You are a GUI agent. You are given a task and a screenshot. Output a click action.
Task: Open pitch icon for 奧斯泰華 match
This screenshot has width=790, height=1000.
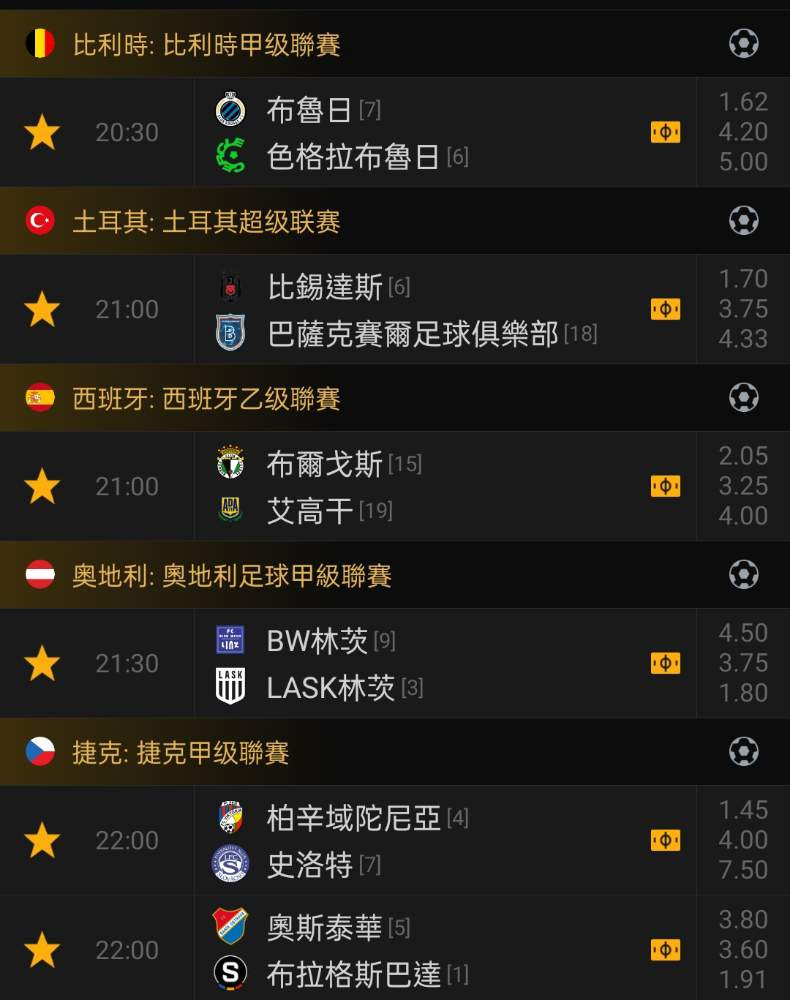click(x=665, y=950)
